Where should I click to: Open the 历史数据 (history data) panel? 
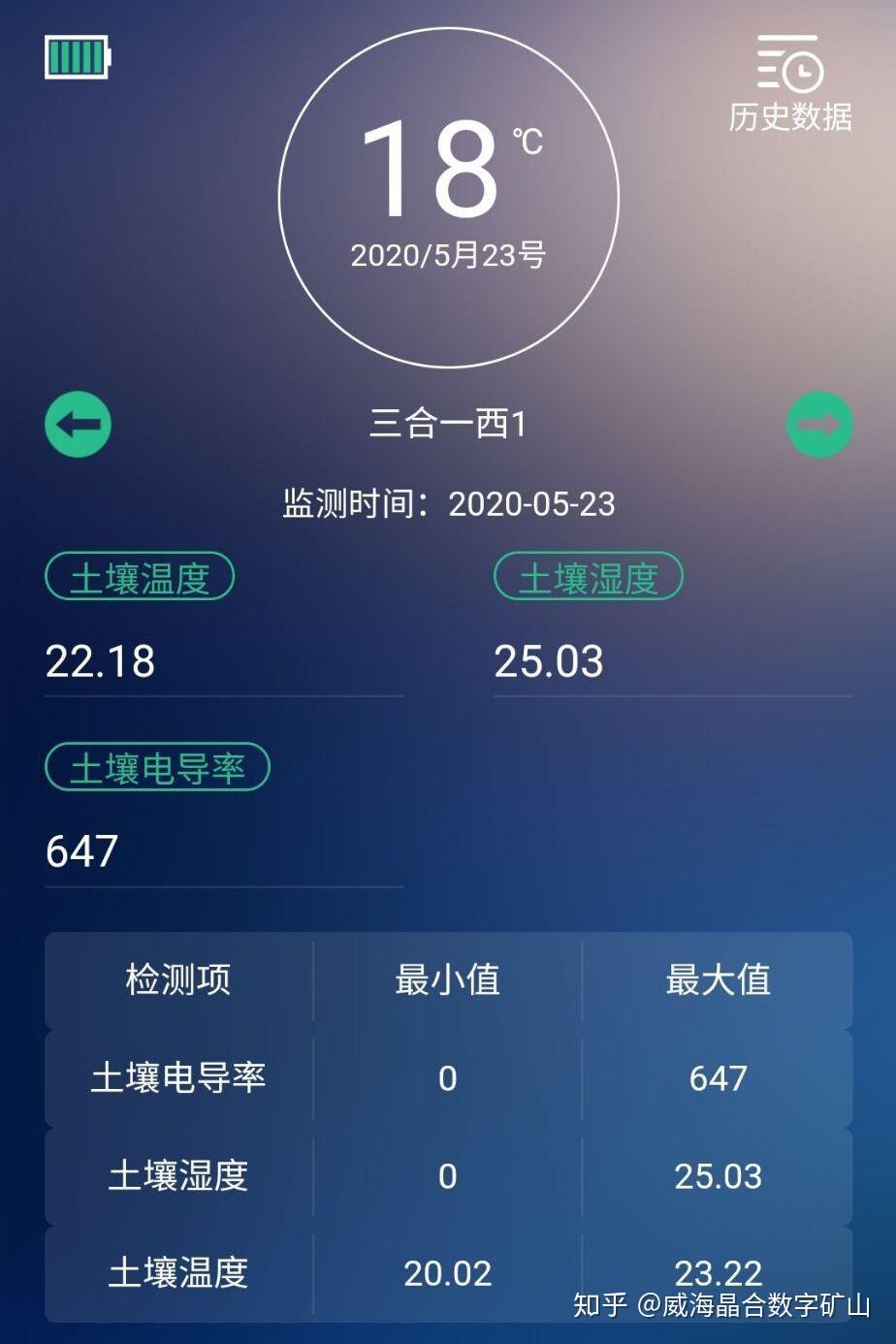click(x=786, y=119)
